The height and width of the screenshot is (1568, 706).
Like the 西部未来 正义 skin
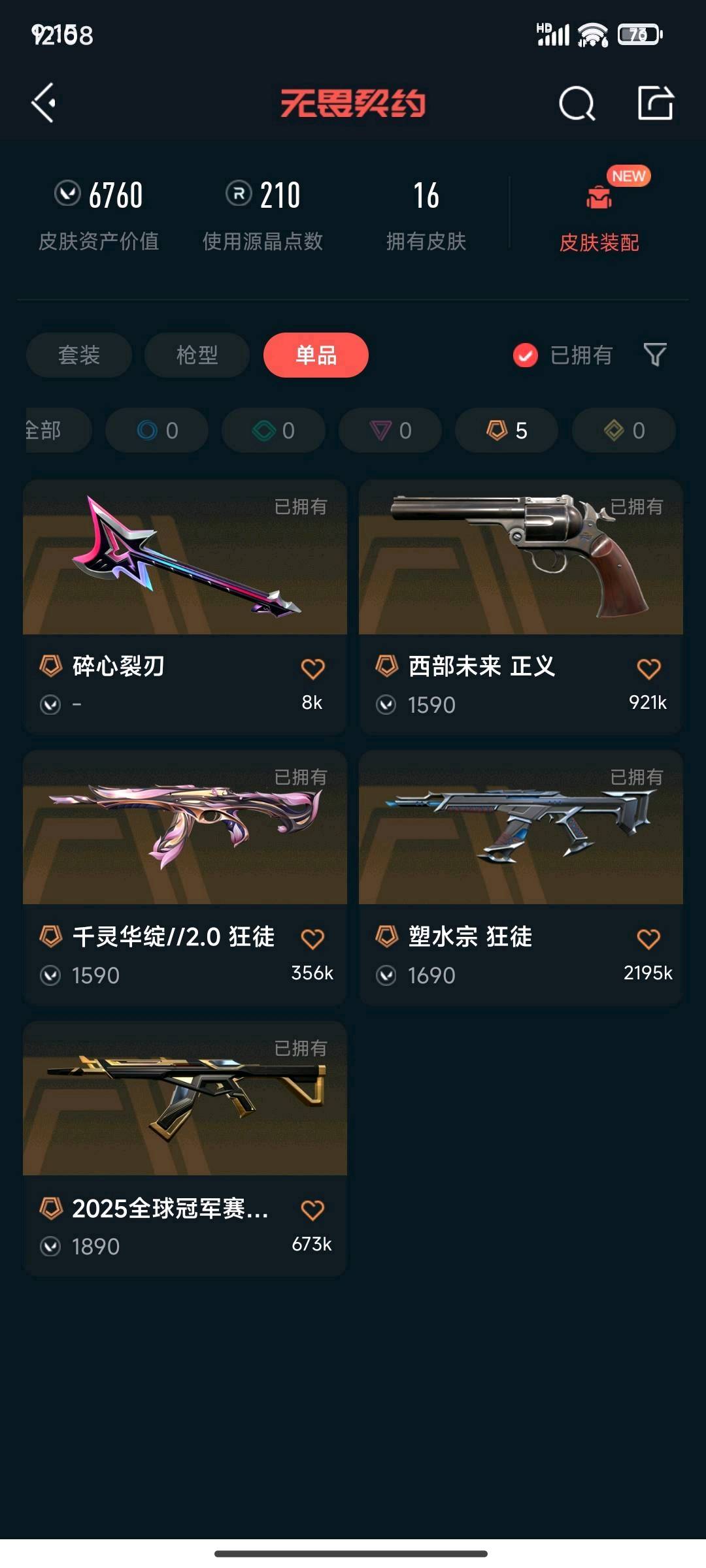[648, 668]
